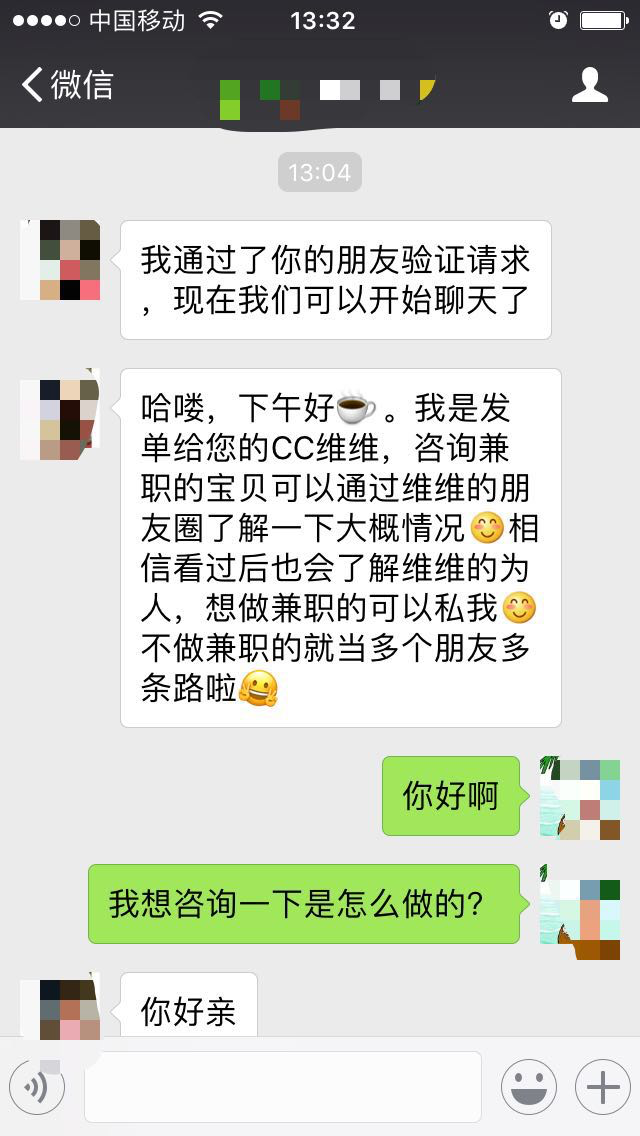Open the plus attachment menu
Image resolution: width=640 pixels, height=1136 pixels.
click(603, 1087)
